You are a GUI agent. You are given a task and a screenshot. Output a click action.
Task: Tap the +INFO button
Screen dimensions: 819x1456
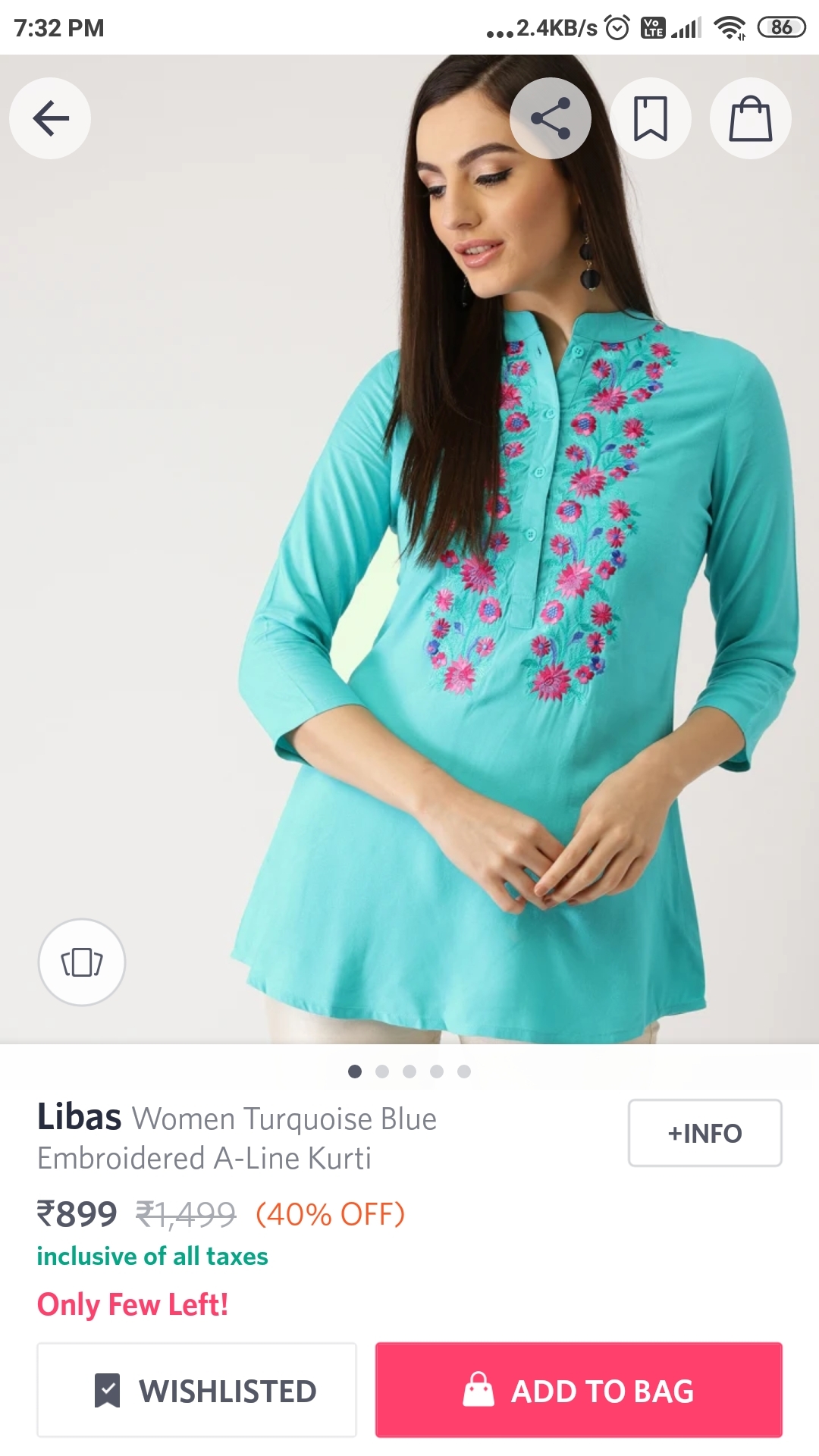[704, 1133]
